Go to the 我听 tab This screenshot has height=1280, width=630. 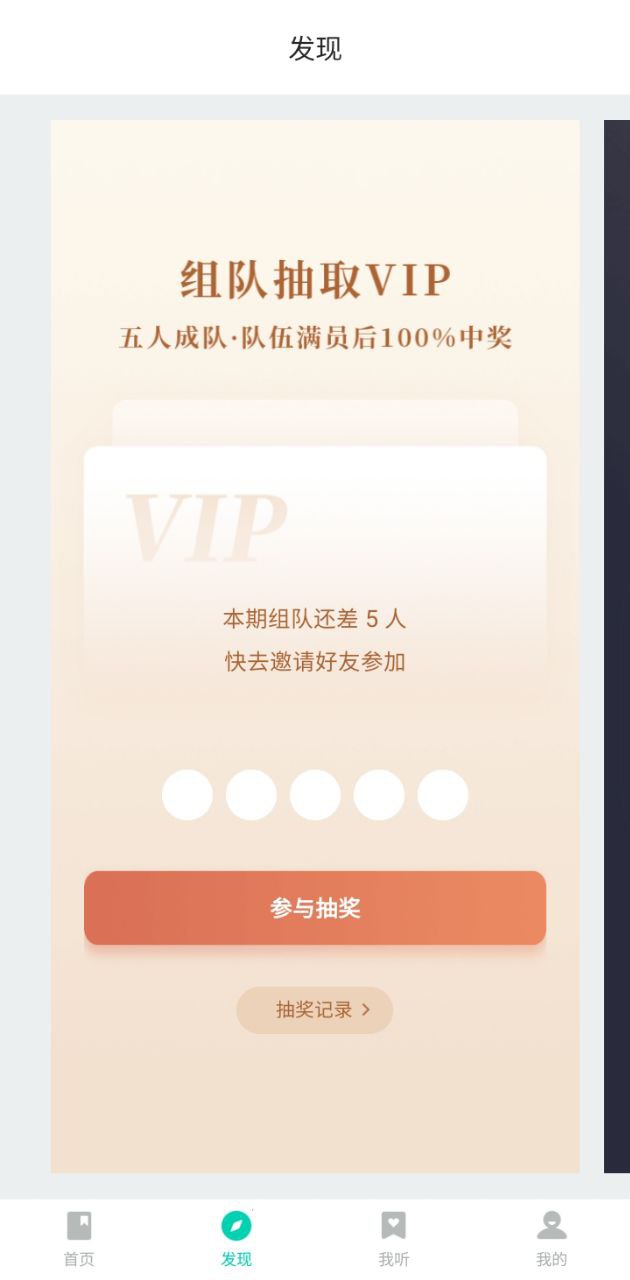click(394, 1238)
